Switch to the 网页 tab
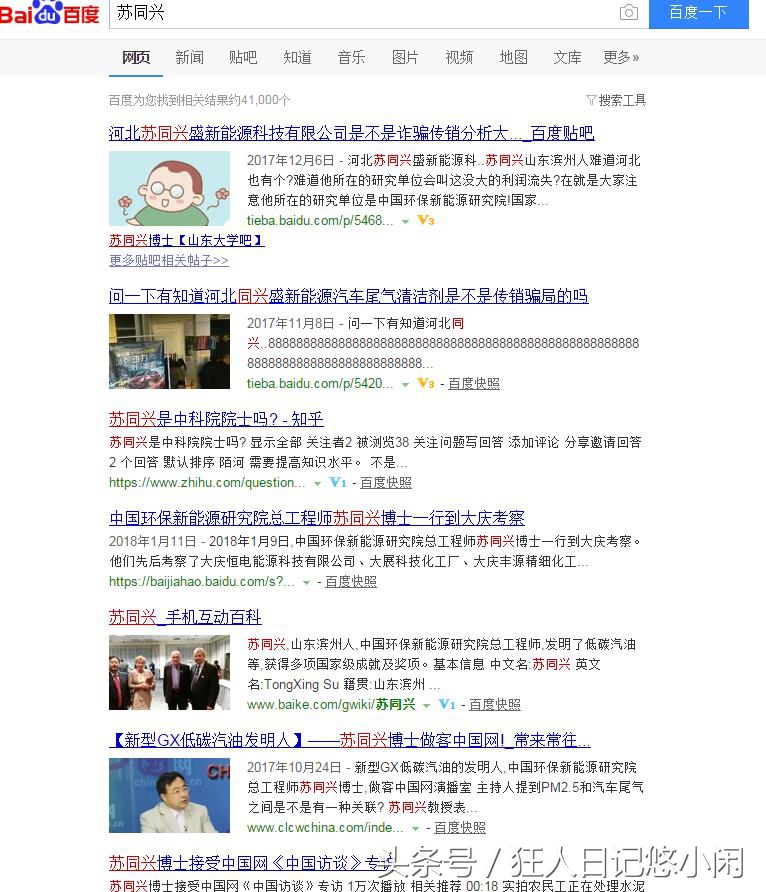 (135, 58)
